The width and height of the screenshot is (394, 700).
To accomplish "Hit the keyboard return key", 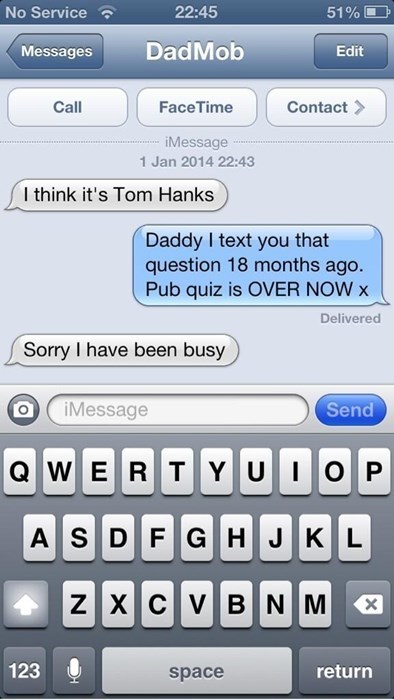I will click(344, 670).
